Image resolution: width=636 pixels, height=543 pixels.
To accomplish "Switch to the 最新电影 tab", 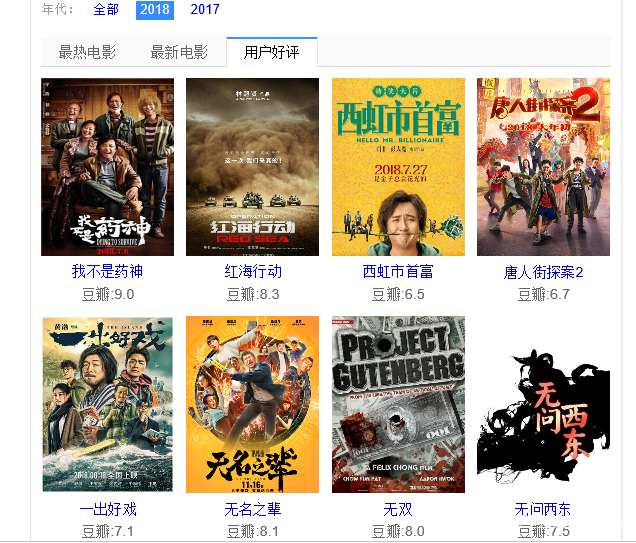I will point(179,52).
